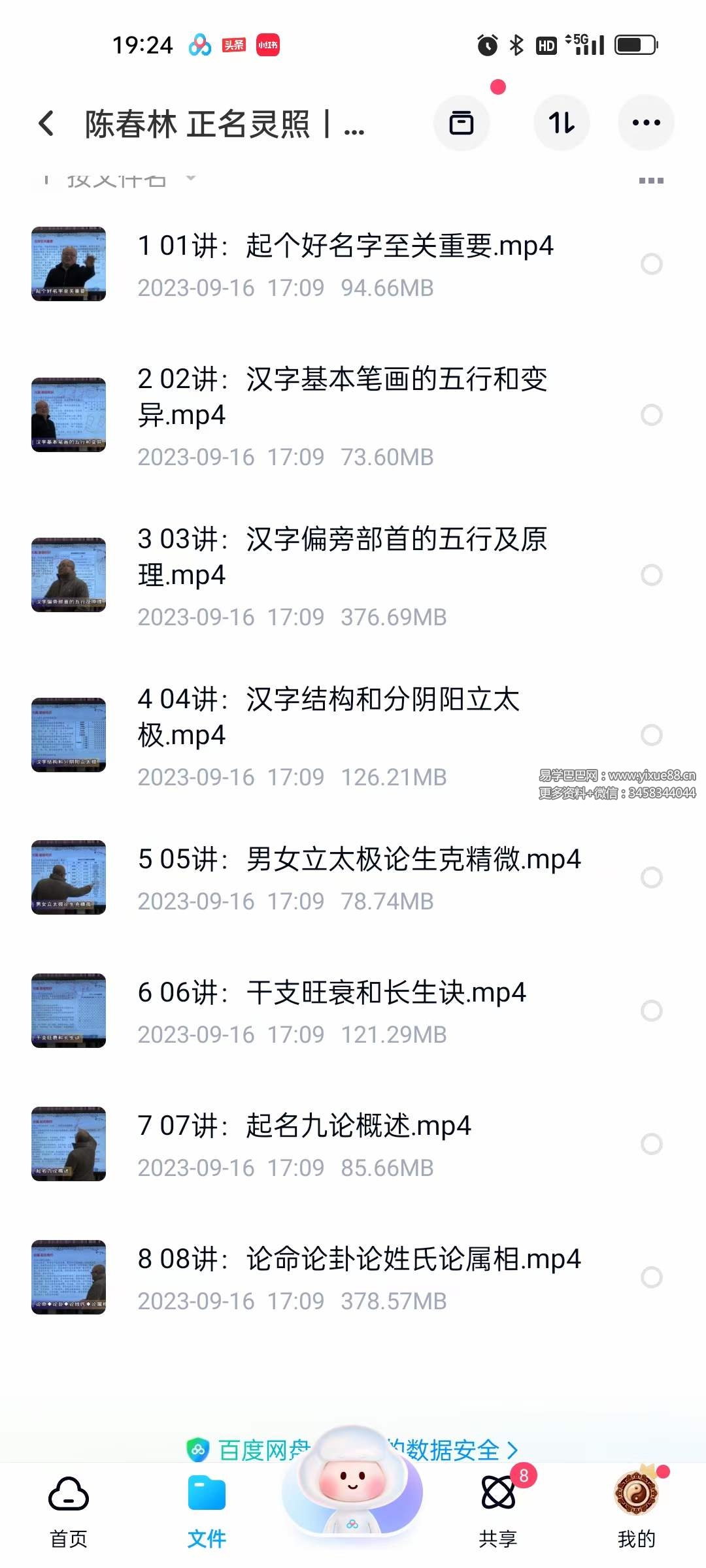Tap the folder title 陈春林 正名灵照
This screenshot has height=1568, width=706.
222,124
